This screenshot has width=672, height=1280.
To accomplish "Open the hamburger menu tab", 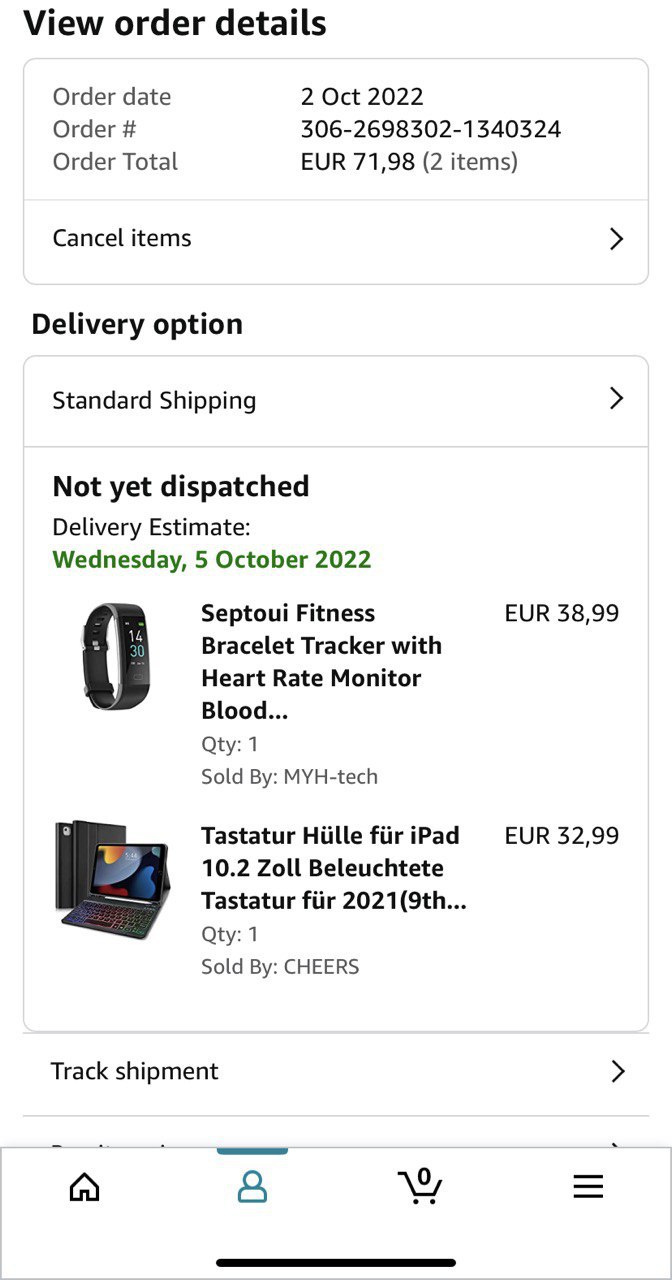I will click(x=588, y=1187).
